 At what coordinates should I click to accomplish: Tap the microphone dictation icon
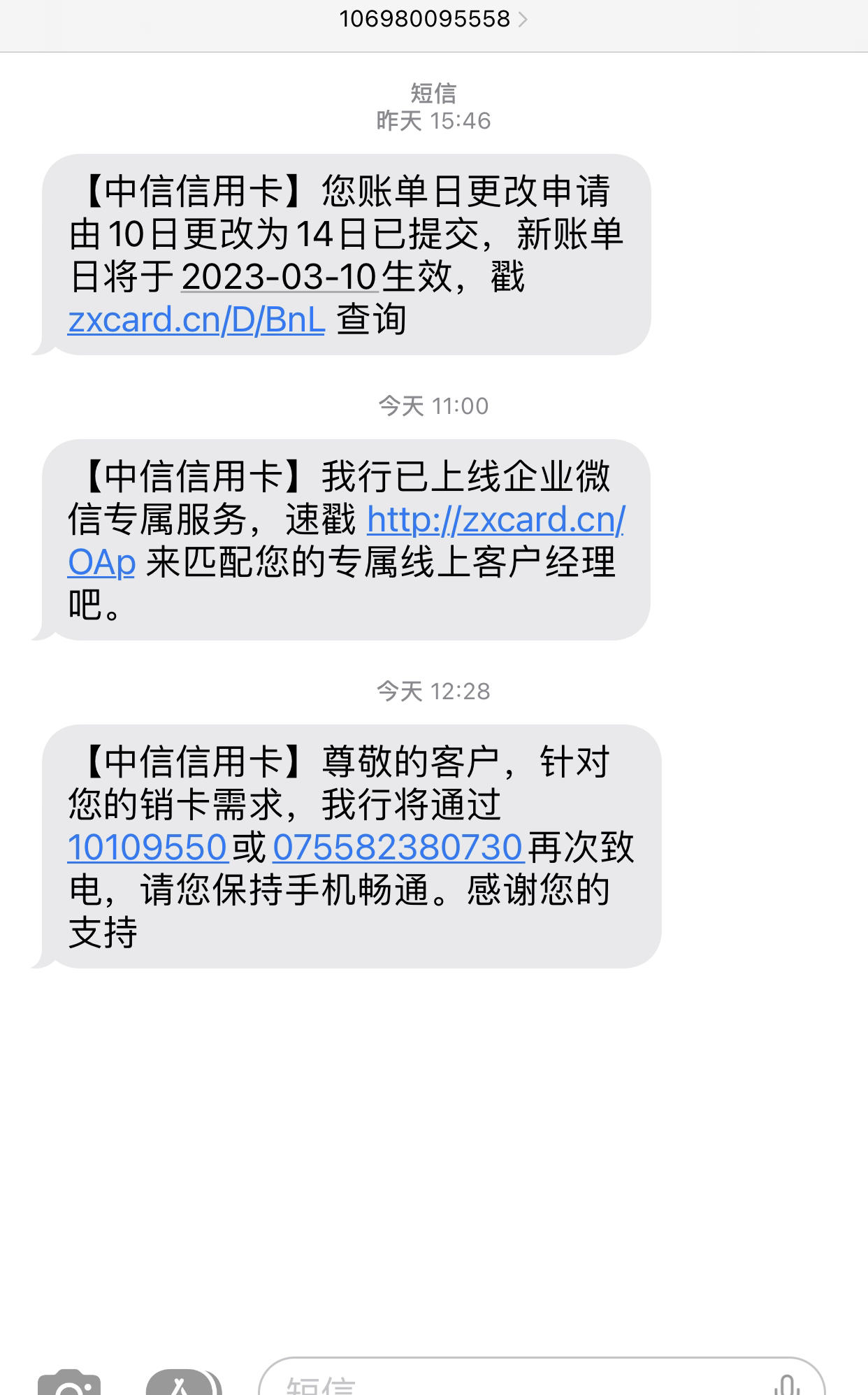(787, 1384)
